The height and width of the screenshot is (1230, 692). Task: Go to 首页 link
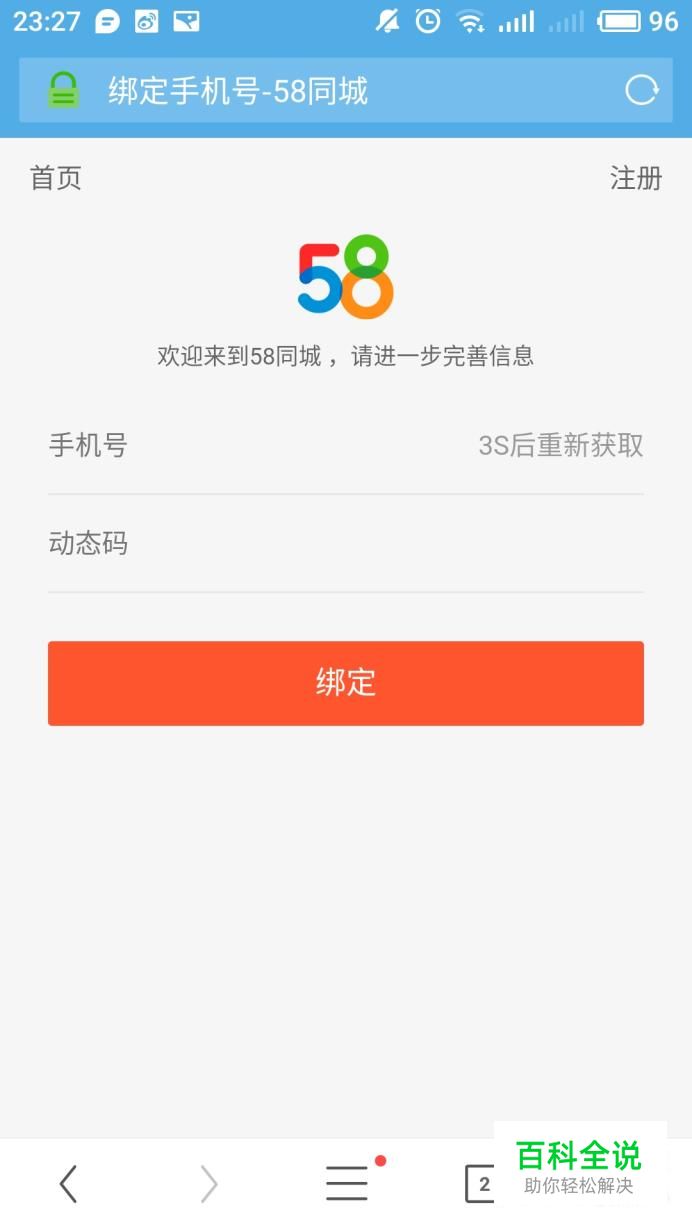pos(56,178)
